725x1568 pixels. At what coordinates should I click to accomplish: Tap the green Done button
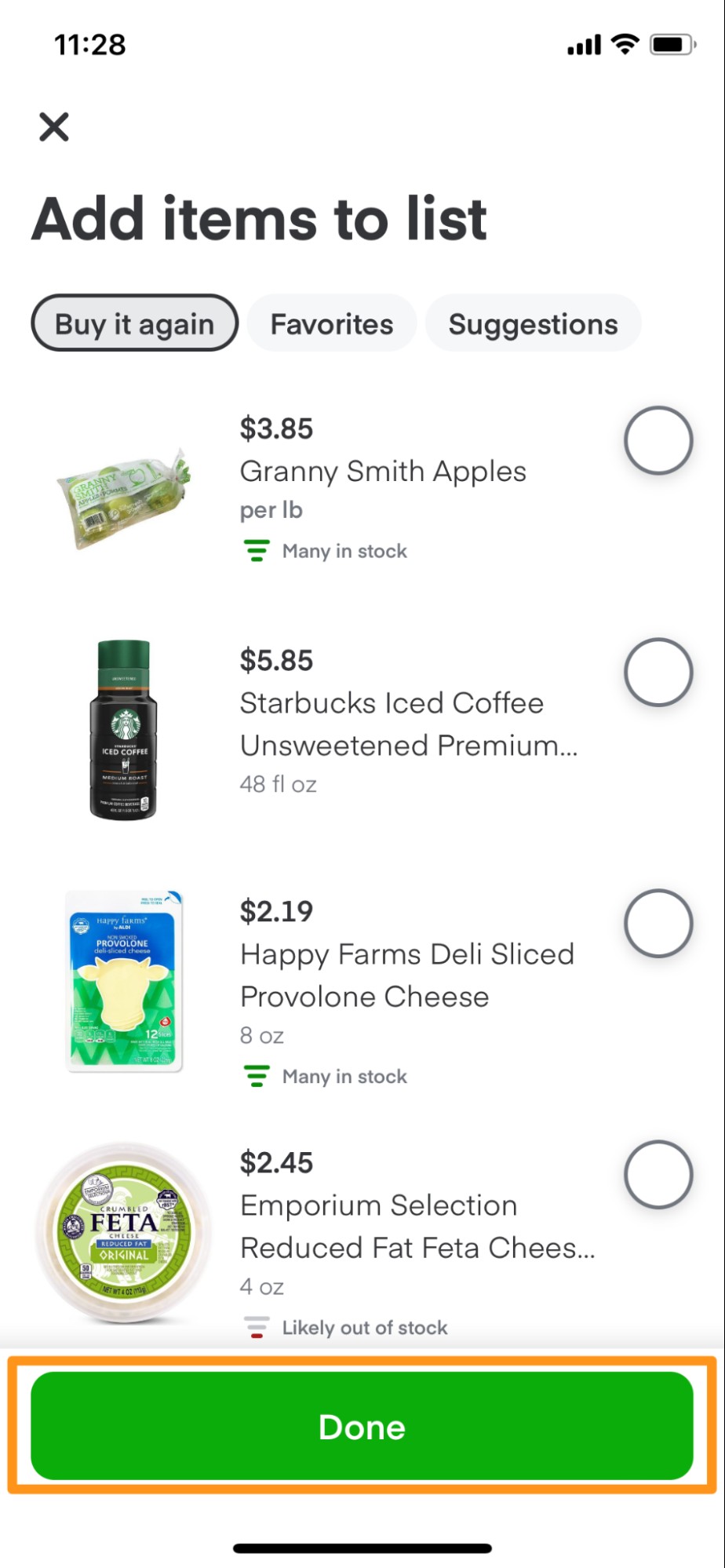(x=362, y=1425)
